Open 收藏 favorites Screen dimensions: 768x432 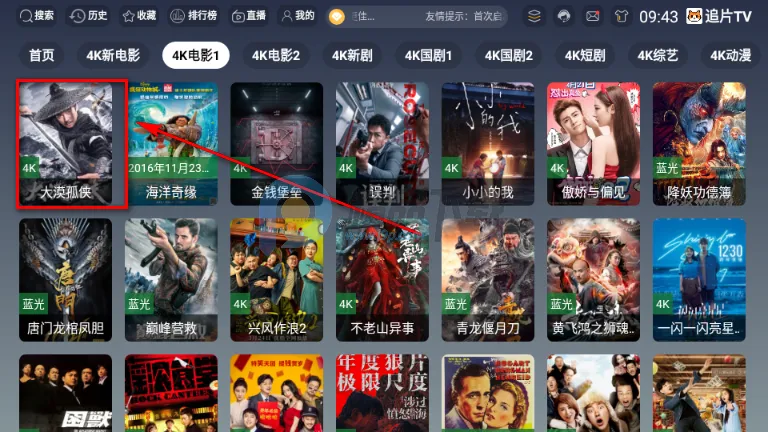(139, 16)
